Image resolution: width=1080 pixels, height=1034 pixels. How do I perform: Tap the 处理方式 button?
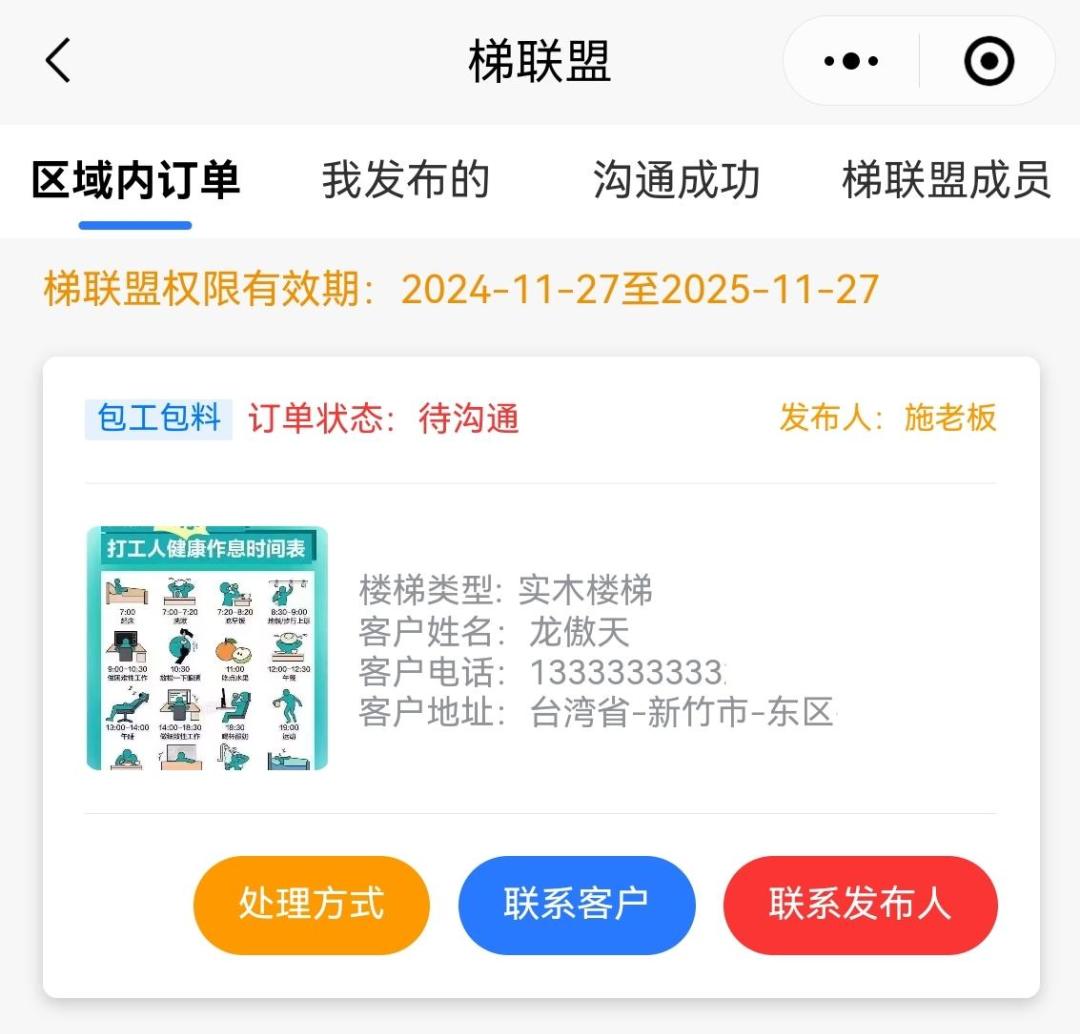tap(311, 904)
